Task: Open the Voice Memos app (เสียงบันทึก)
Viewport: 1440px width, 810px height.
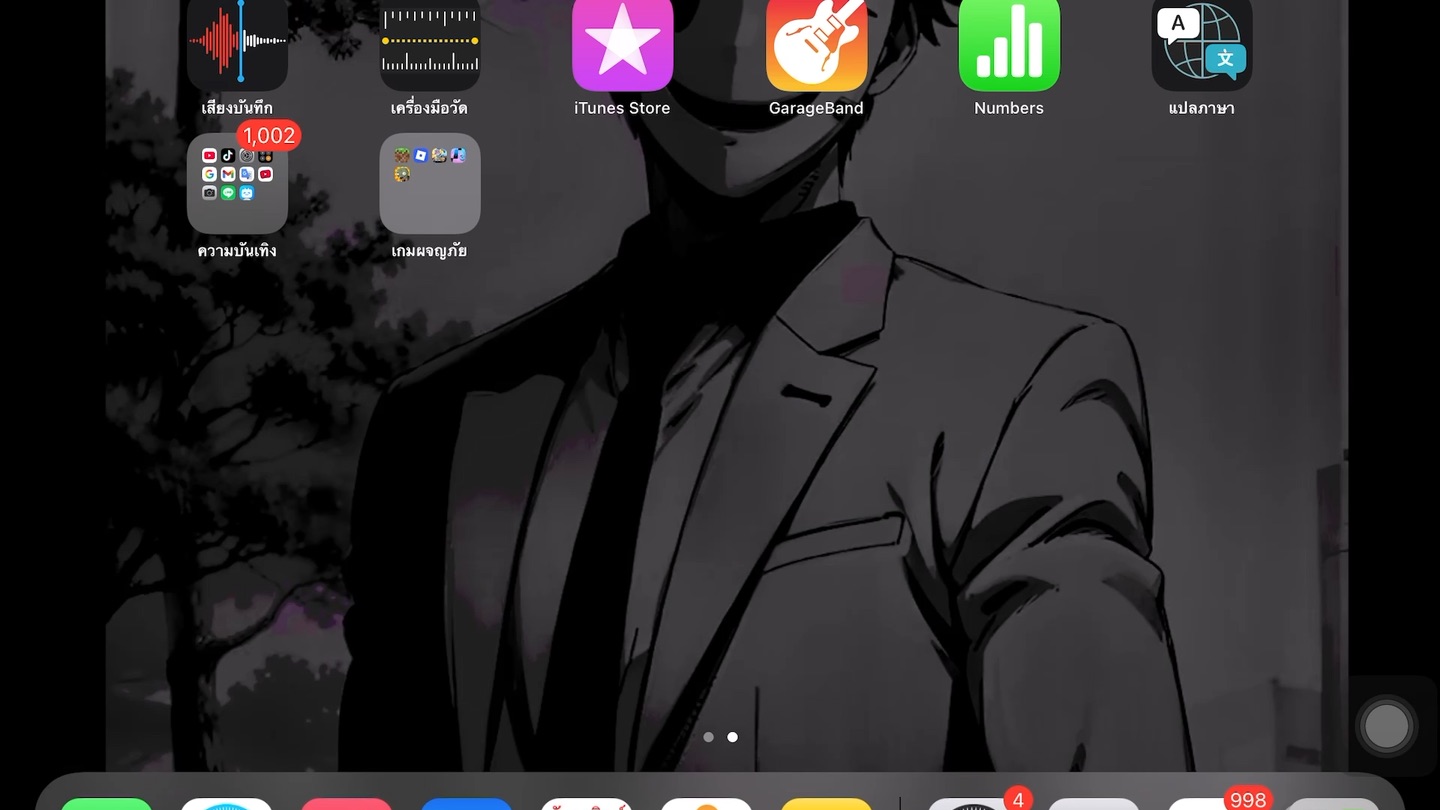Action: 237,45
